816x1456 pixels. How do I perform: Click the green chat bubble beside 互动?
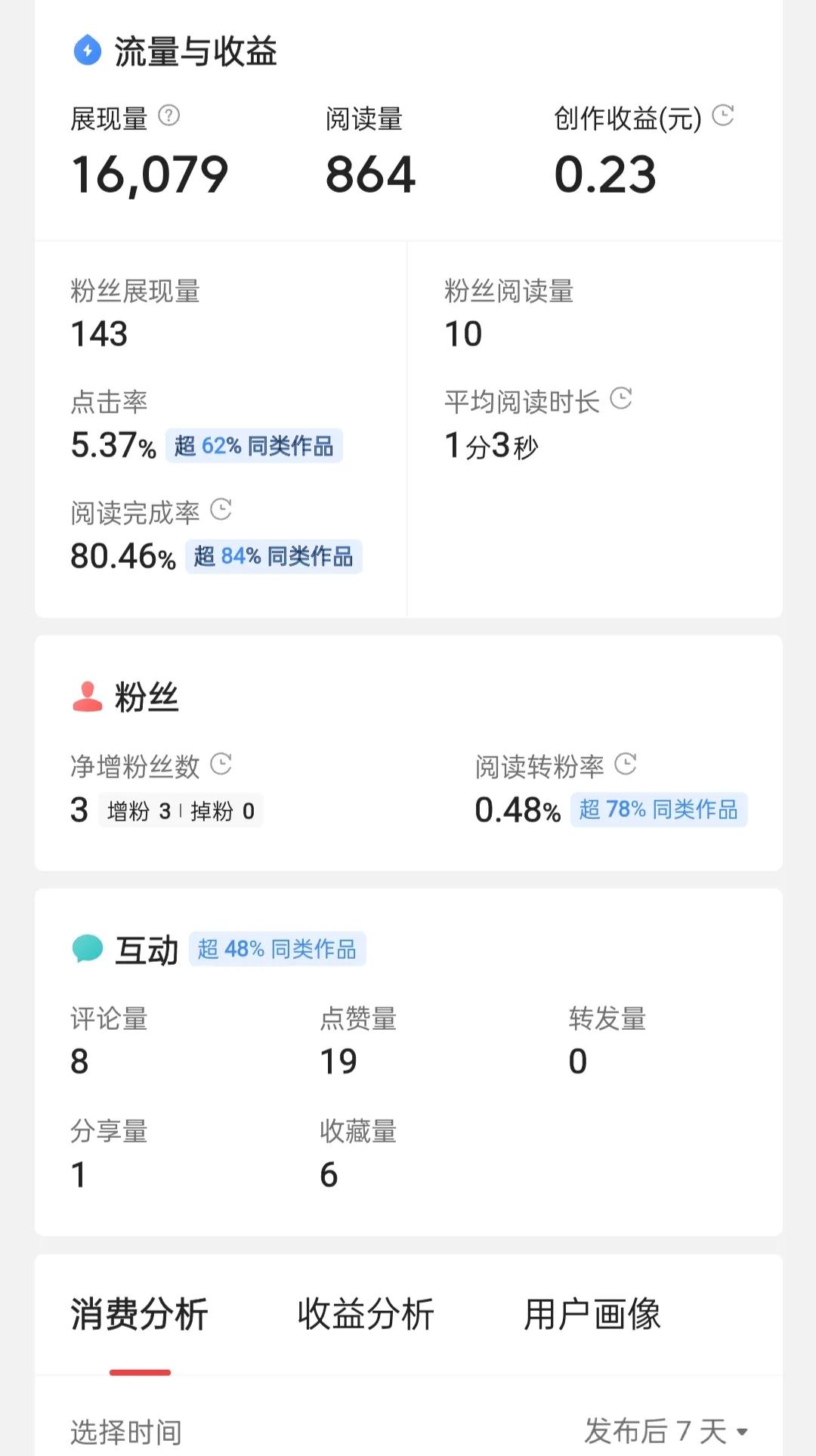pos(86,948)
